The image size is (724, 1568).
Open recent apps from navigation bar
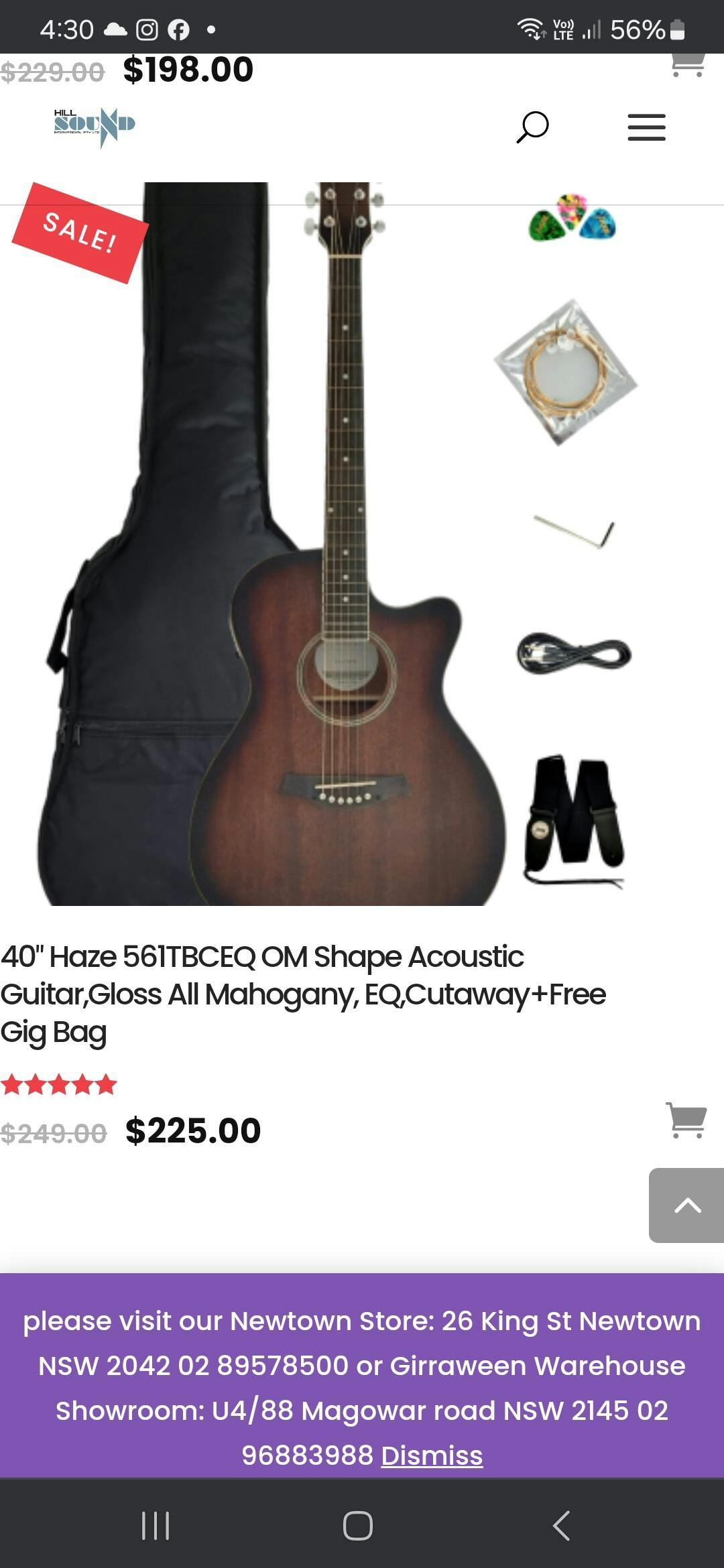156,1526
